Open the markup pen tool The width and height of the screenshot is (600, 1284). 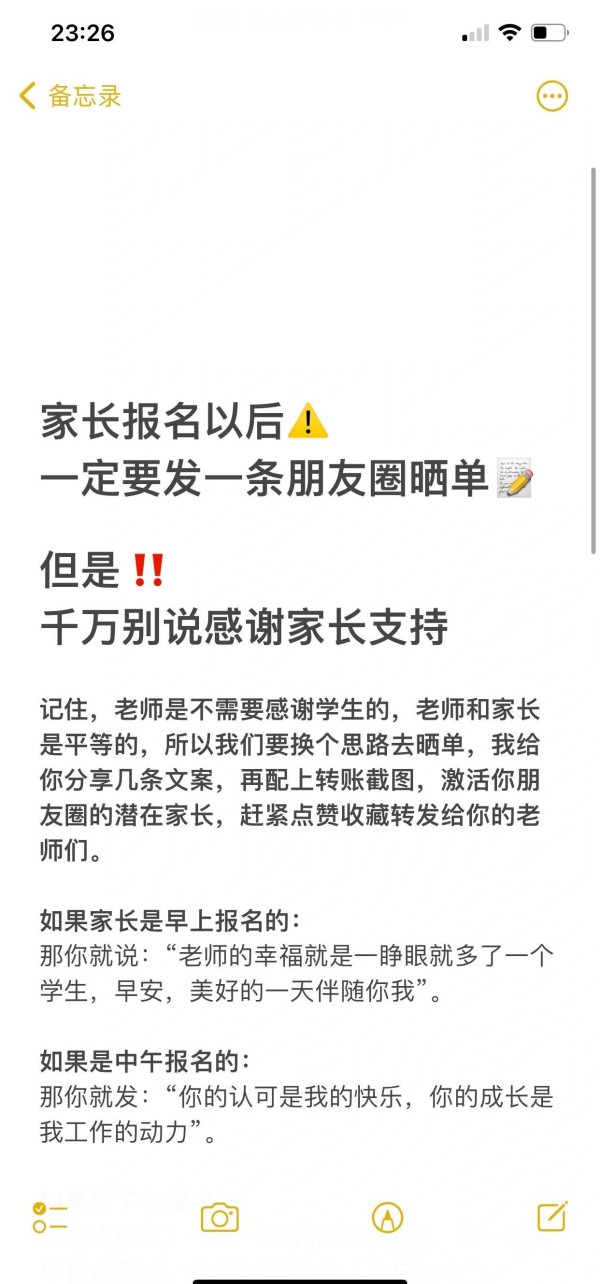pyautogui.click(x=387, y=1217)
